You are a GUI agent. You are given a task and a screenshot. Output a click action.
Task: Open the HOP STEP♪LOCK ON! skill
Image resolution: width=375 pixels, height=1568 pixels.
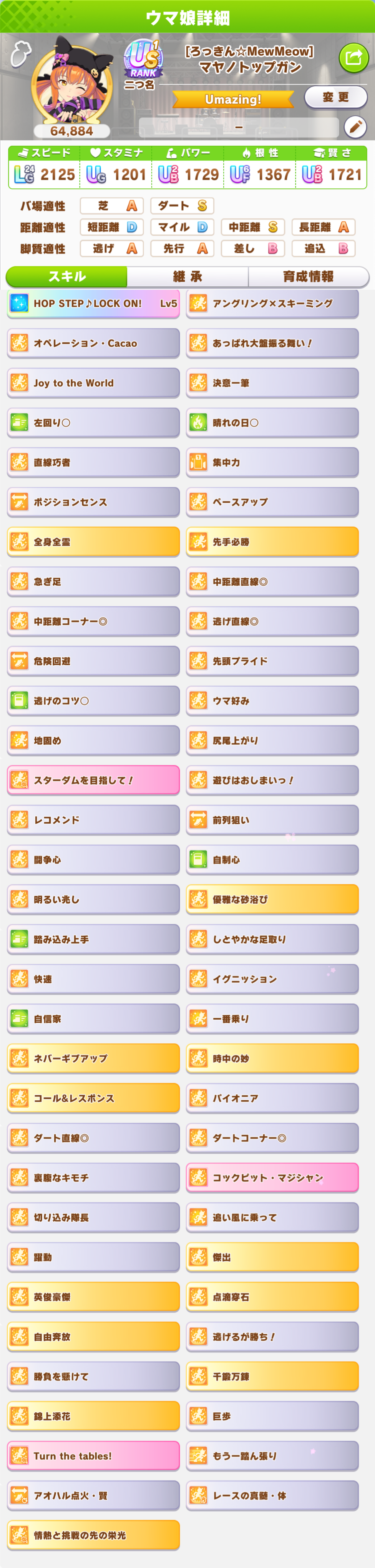pyautogui.click(x=93, y=303)
